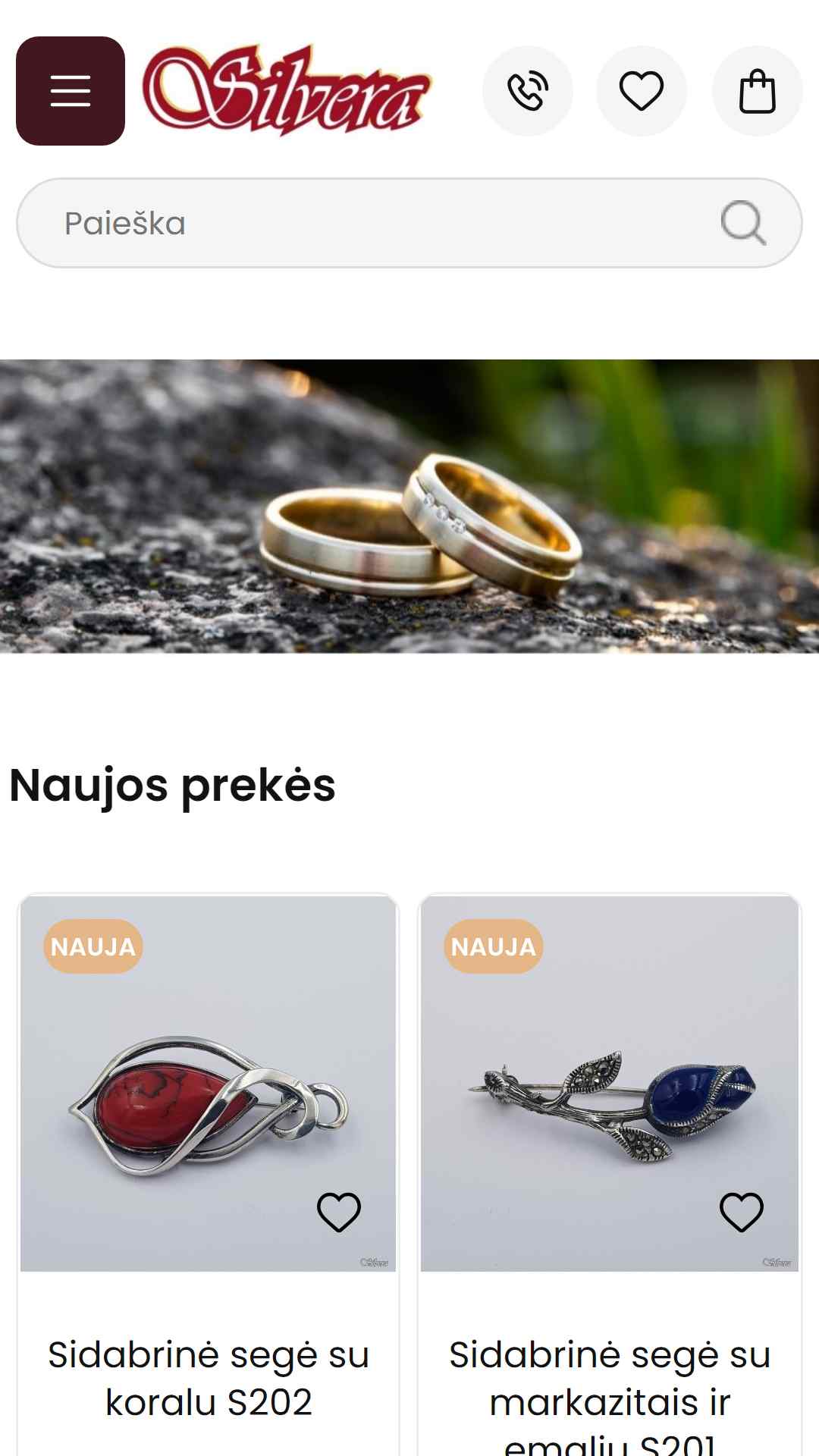The image size is (819, 1456).
Task: Tap the phone call icon
Action: coord(528,91)
